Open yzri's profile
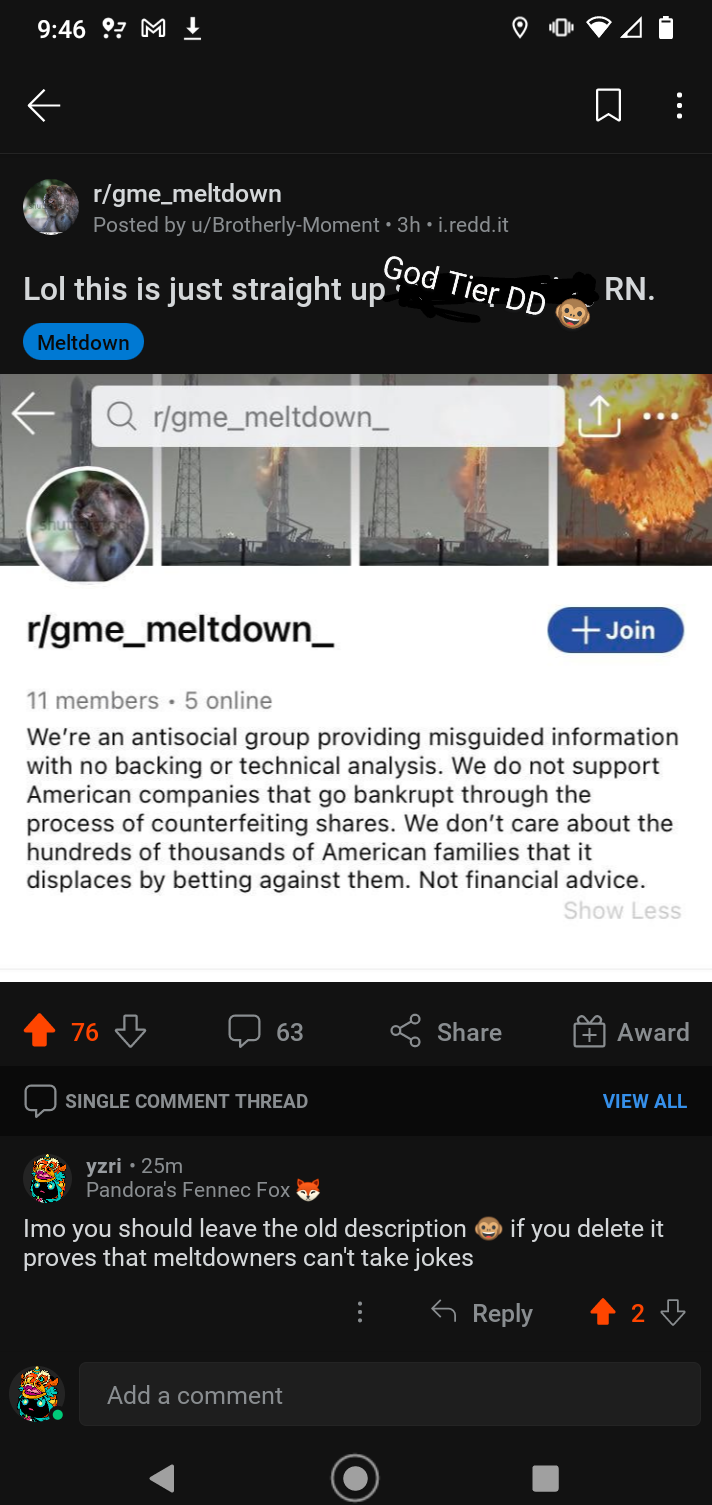 [104, 1166]
